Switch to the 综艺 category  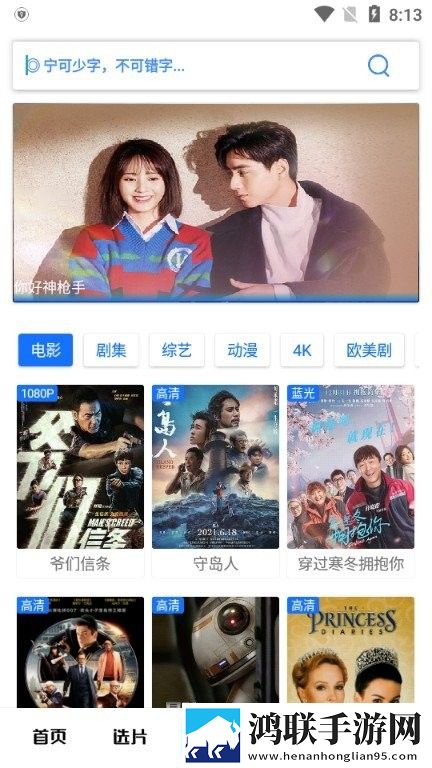click(x=176, y=350)
